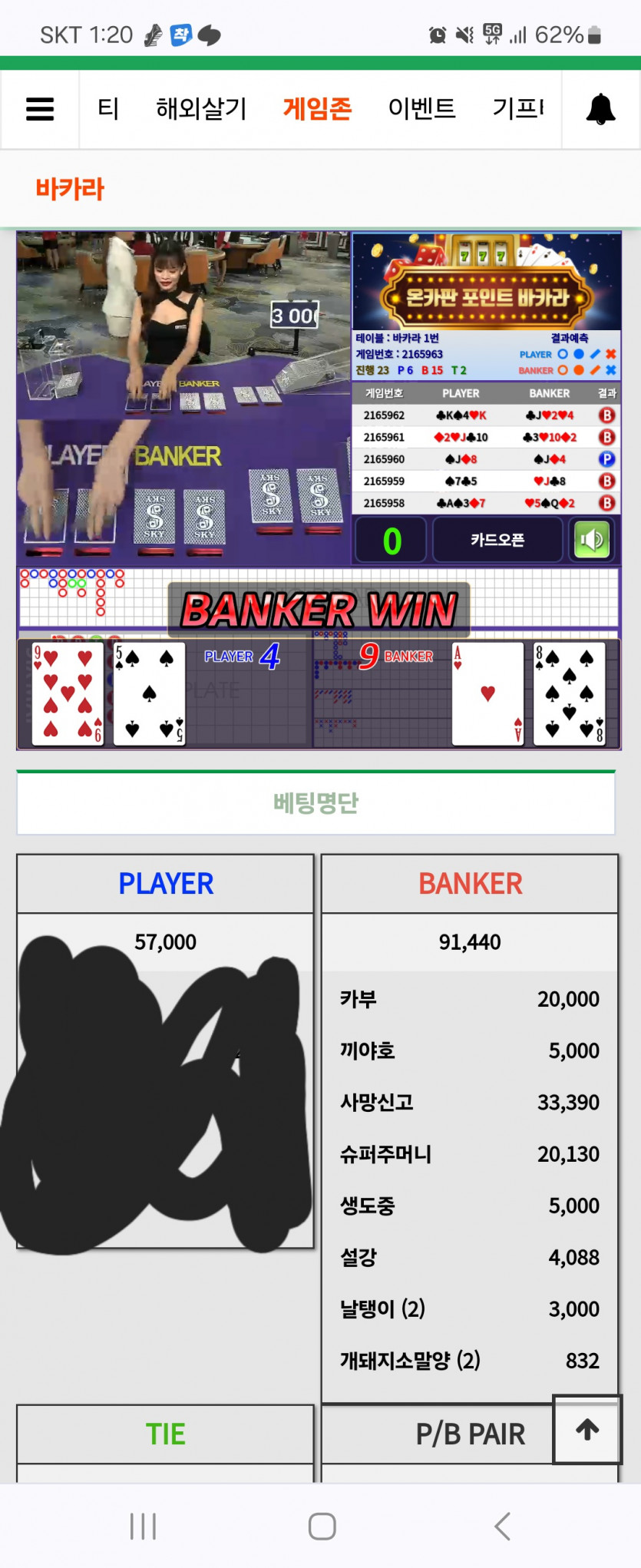Tap the 카드오픈 button
Screen dimensions: 641x1568
pos(497,540)
